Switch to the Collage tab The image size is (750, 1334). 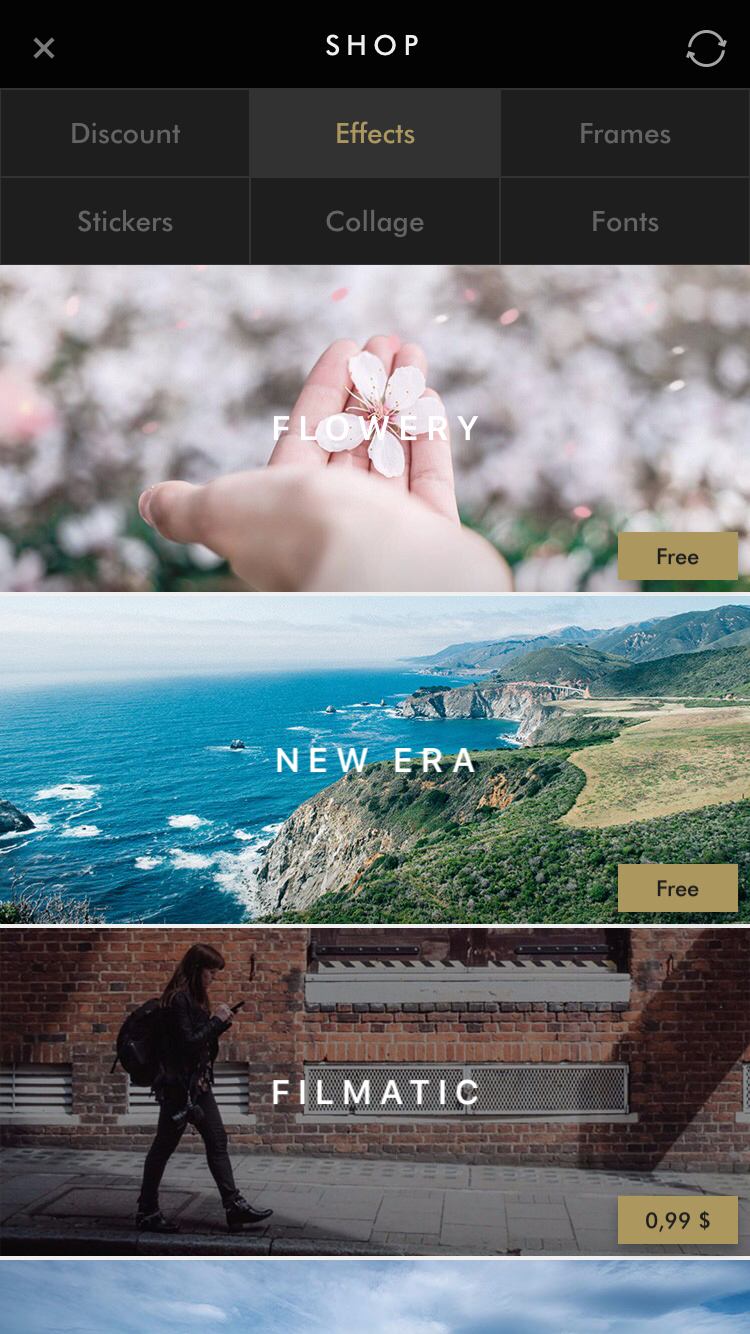(x=375, y=222)
